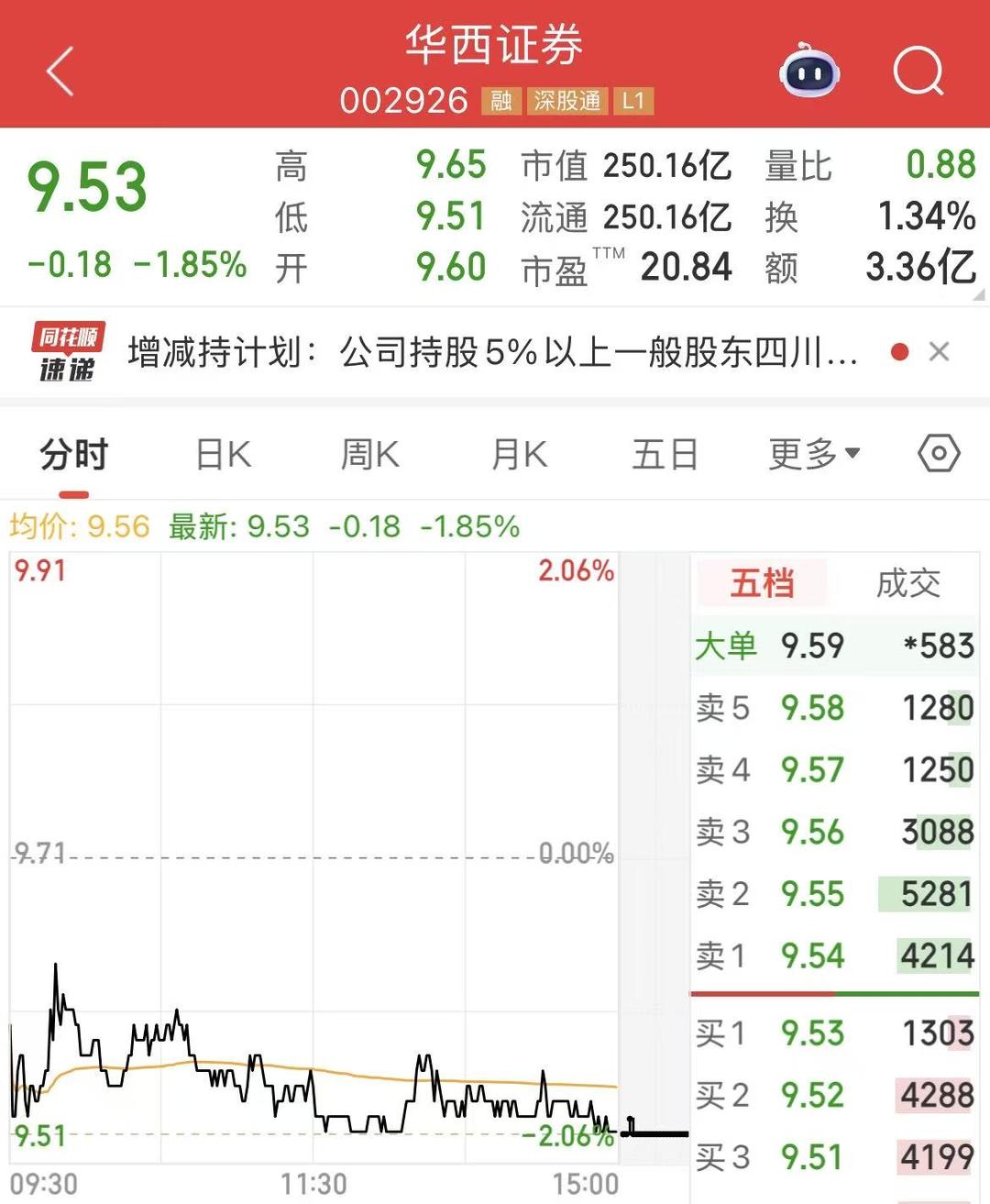Select the 分时 chart tab
Image resolution: width=990 pixels, height=1204 pixels.
(73, 454)
